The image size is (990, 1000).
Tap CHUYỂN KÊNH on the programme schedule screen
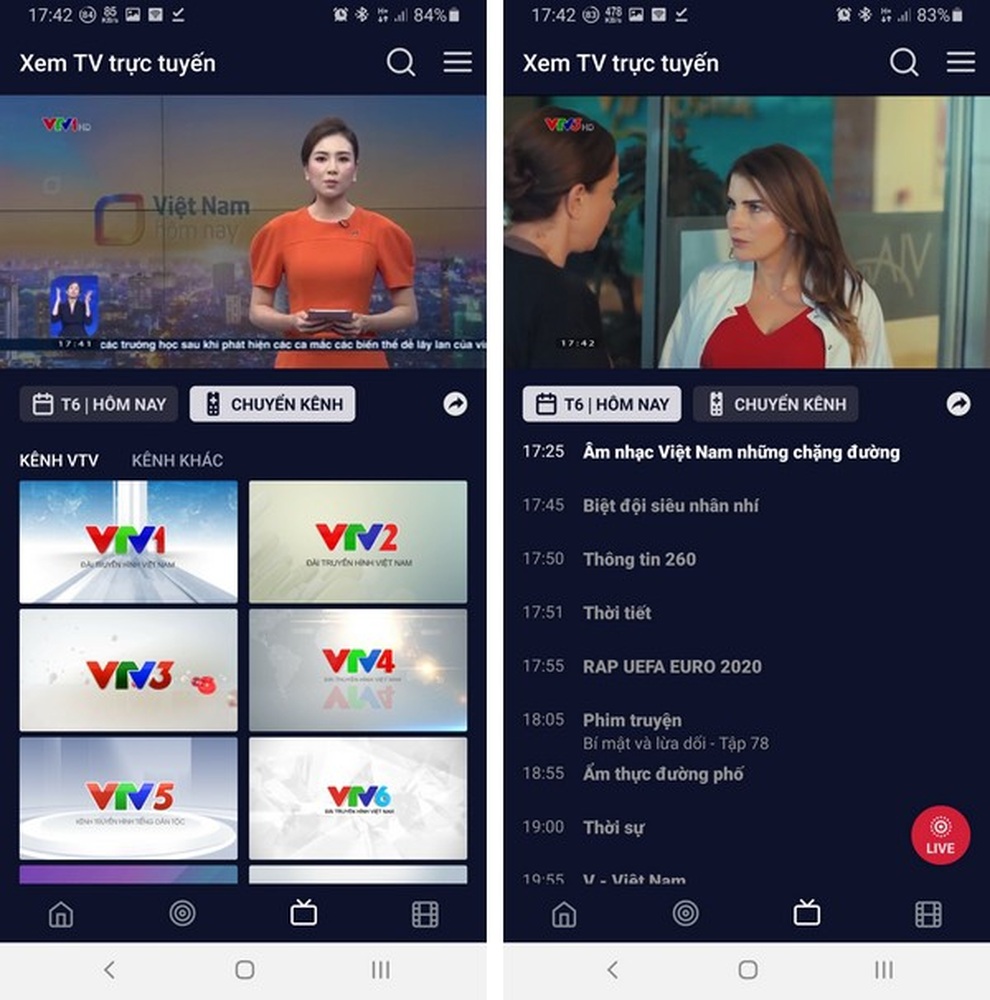coord(776,404)
